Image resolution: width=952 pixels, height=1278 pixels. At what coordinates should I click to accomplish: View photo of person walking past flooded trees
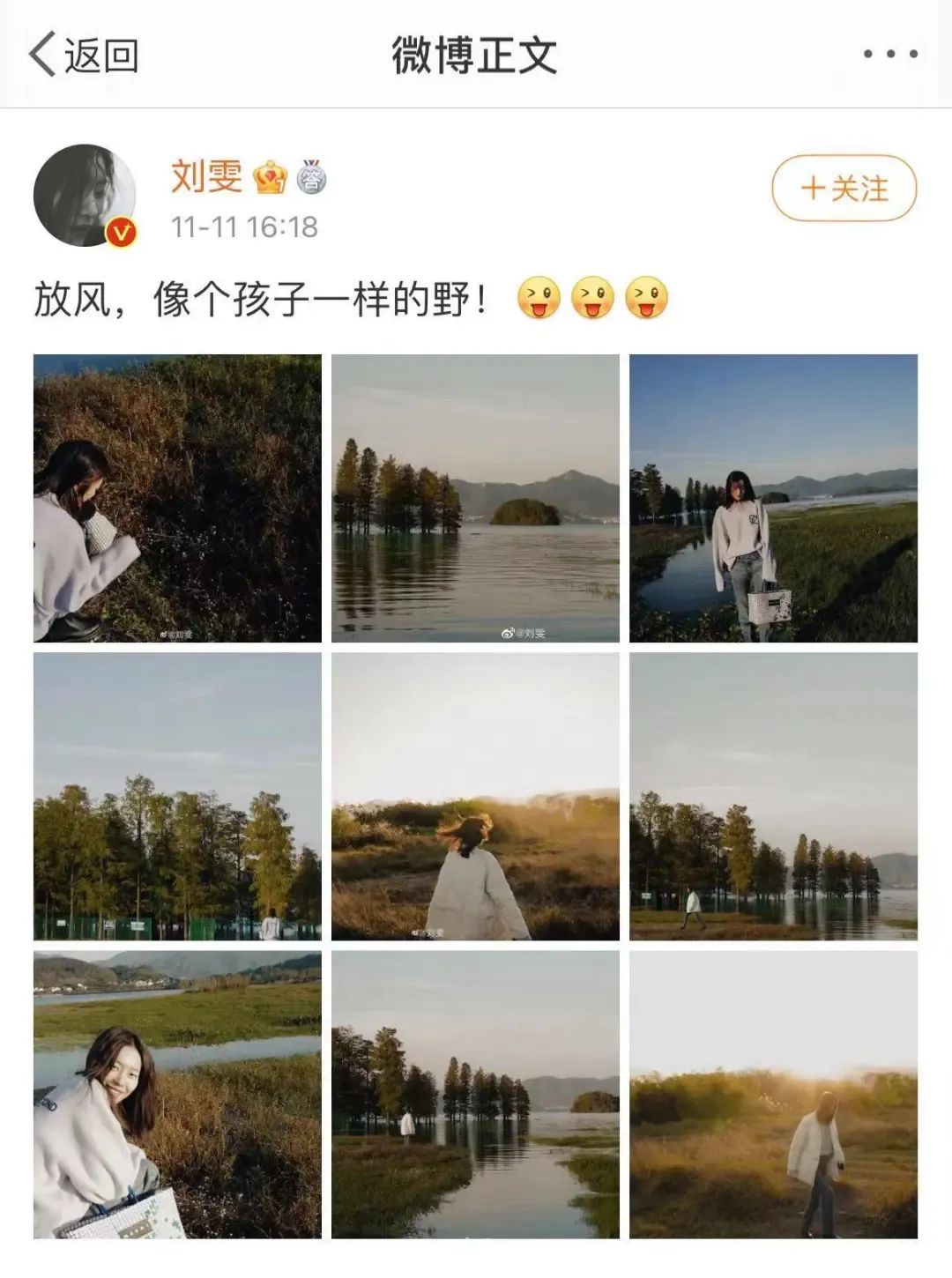[773, 796]
